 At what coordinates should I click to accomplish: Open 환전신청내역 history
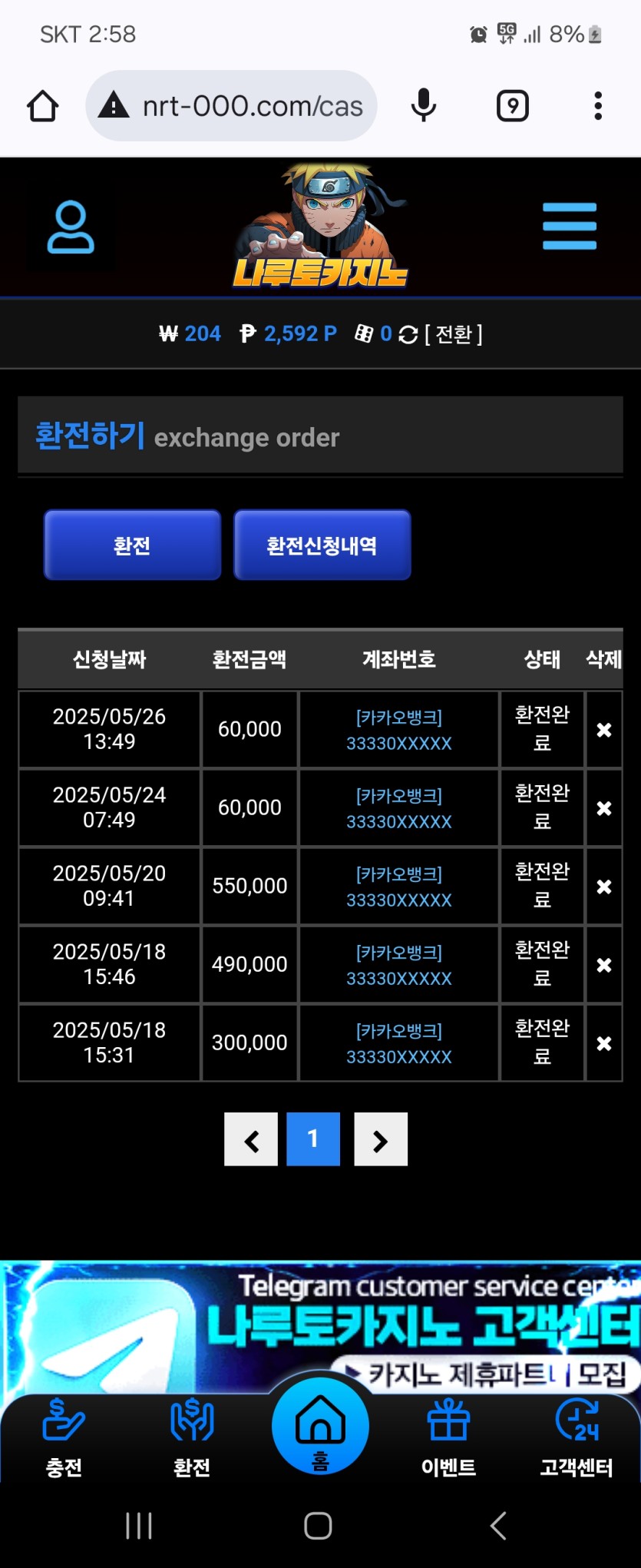(322, 545)
